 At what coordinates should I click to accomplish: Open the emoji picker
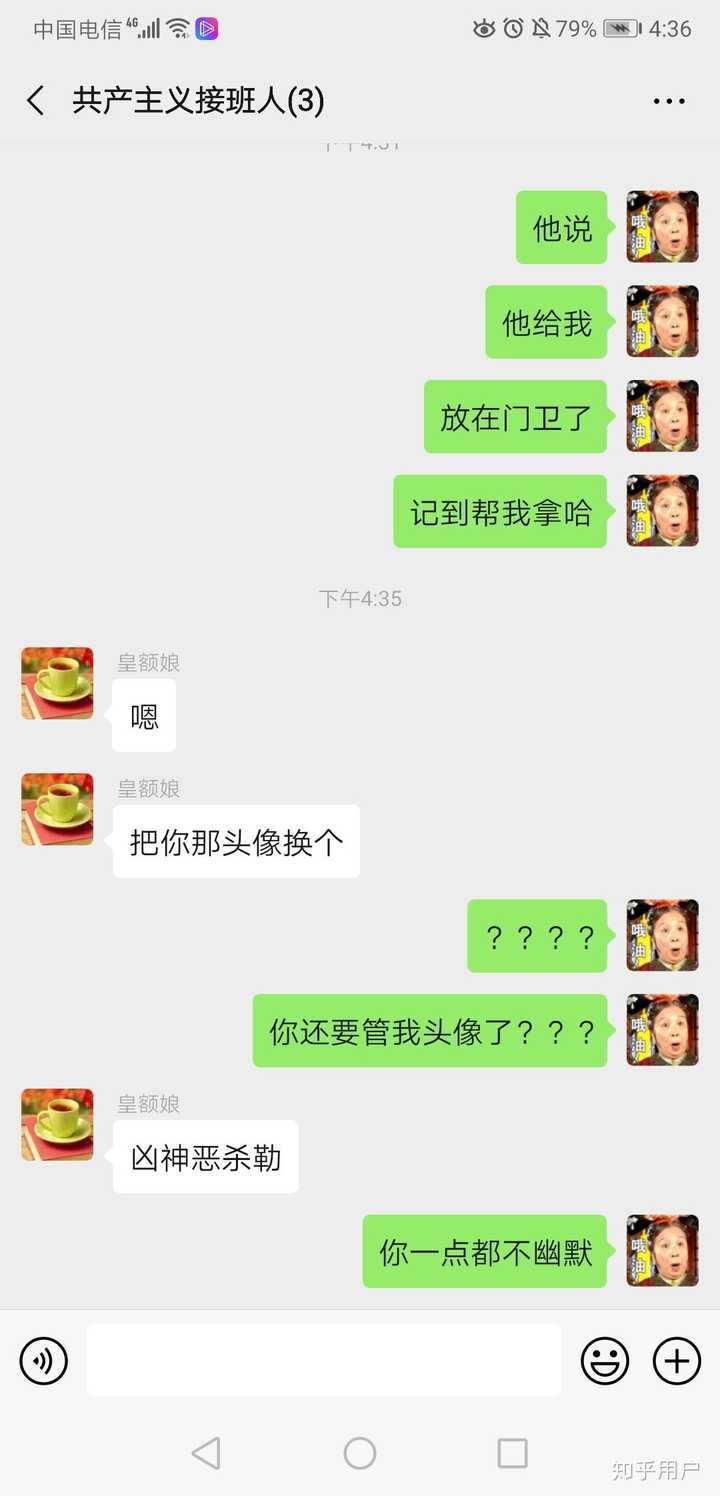click(605, 1360)
